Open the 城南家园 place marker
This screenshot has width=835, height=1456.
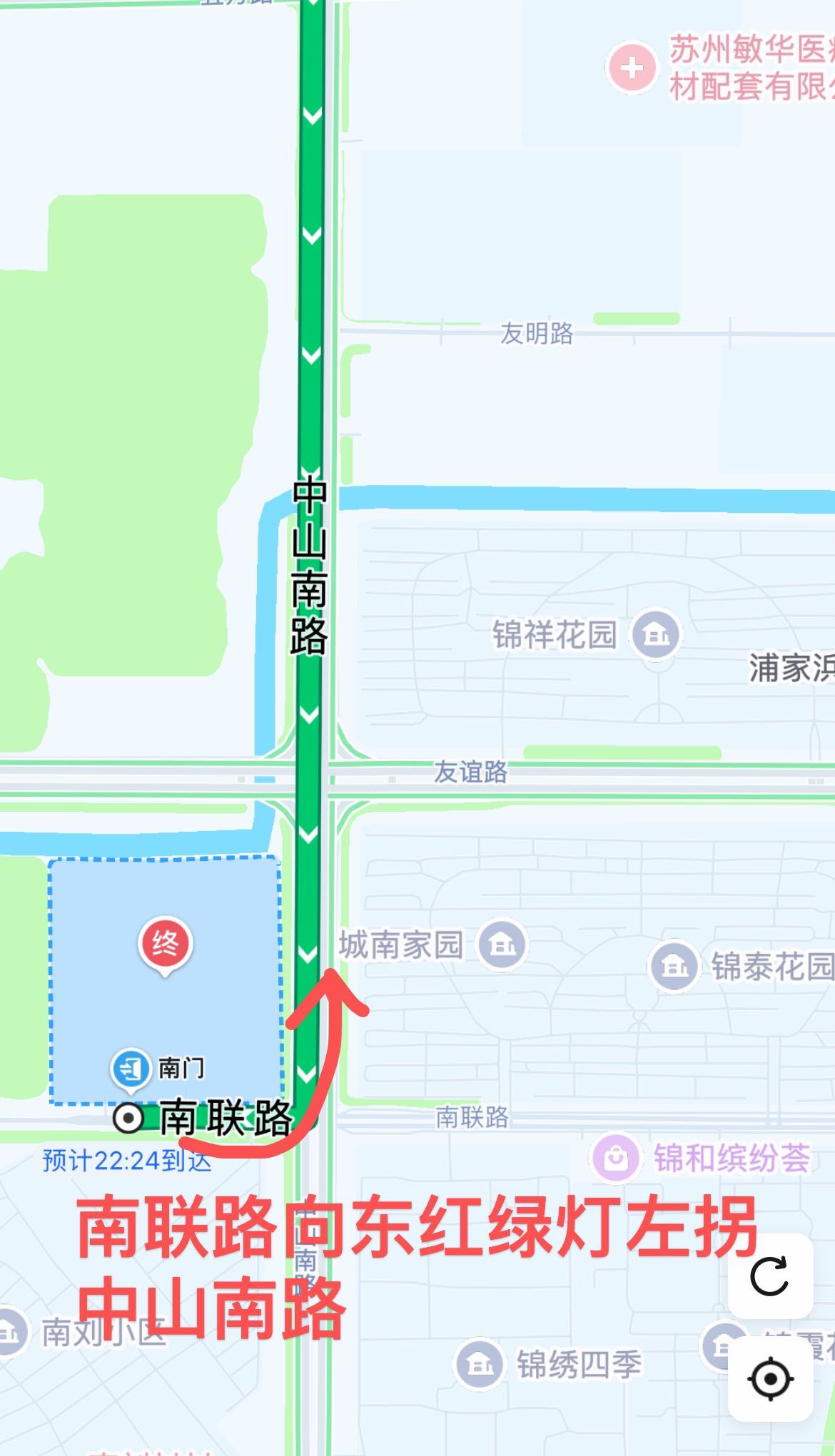tap(502, 945)
